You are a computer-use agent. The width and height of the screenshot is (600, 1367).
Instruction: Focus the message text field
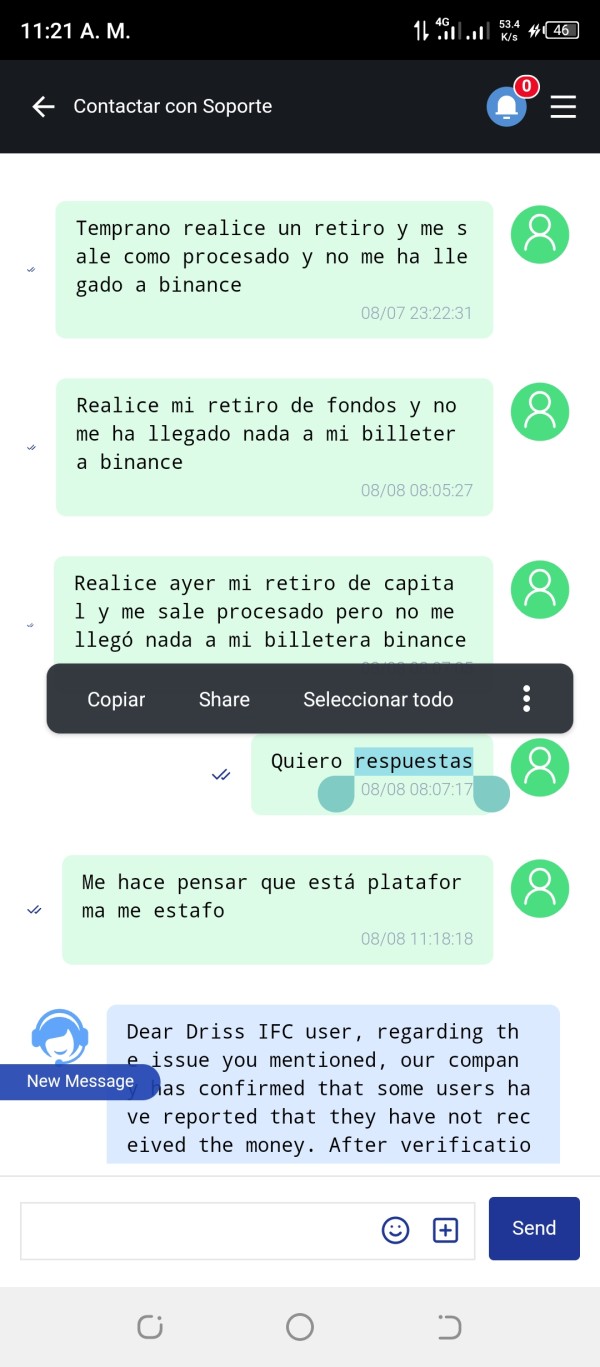pos(198,1230)
